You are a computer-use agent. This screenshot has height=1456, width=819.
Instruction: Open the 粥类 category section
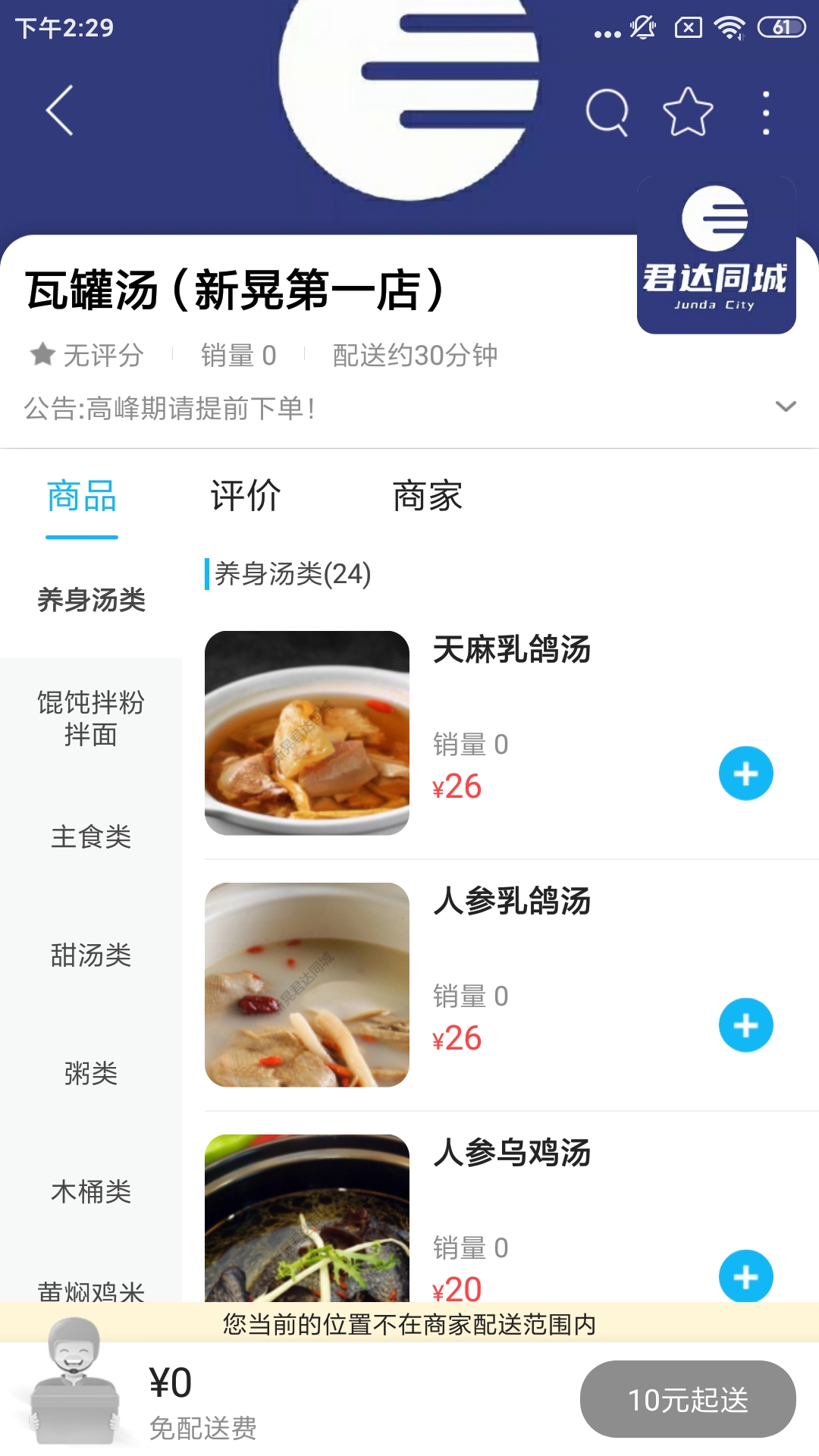pyautogui.click(x=91, y=1073)
